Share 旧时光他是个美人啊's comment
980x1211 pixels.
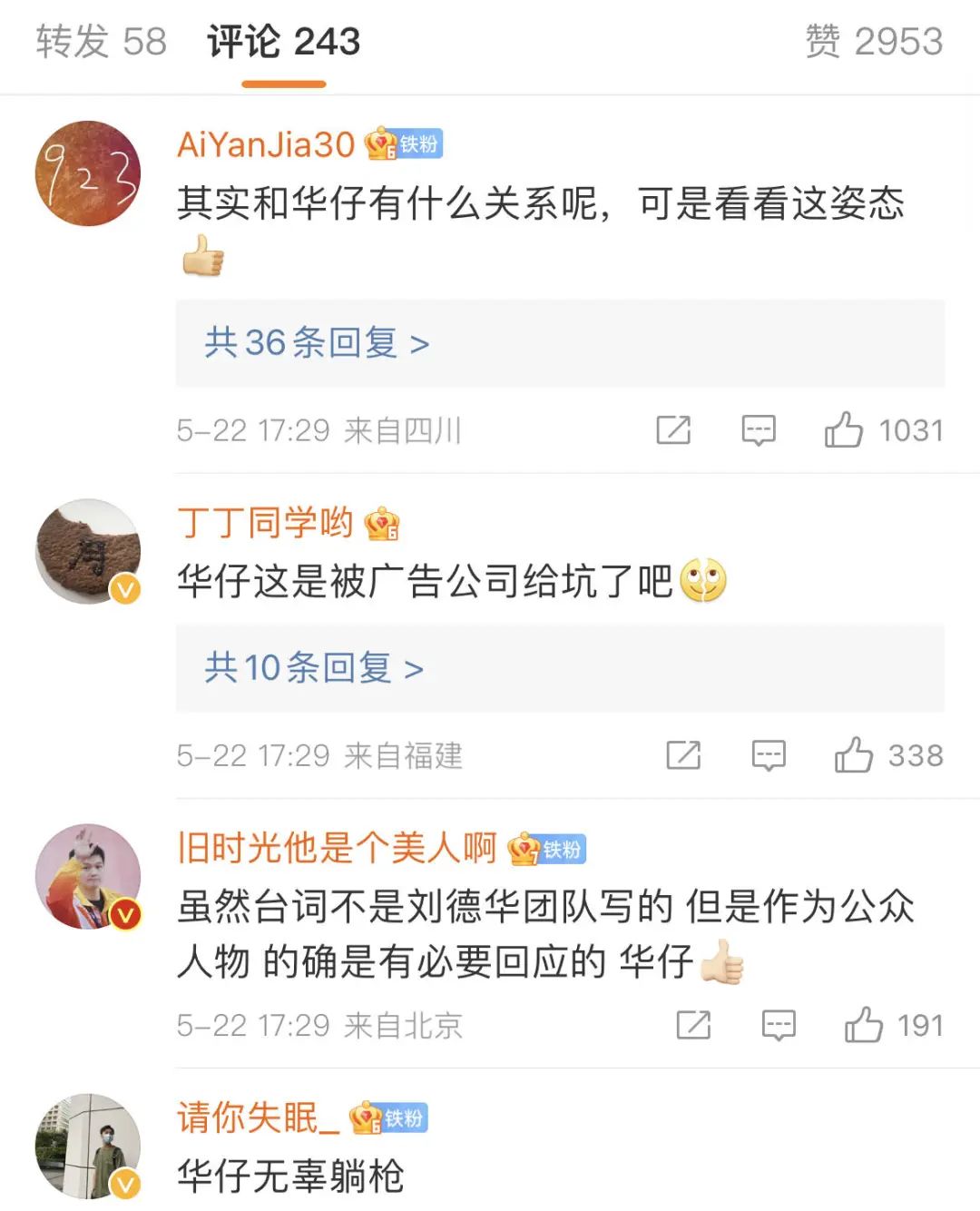(693, 1026)
